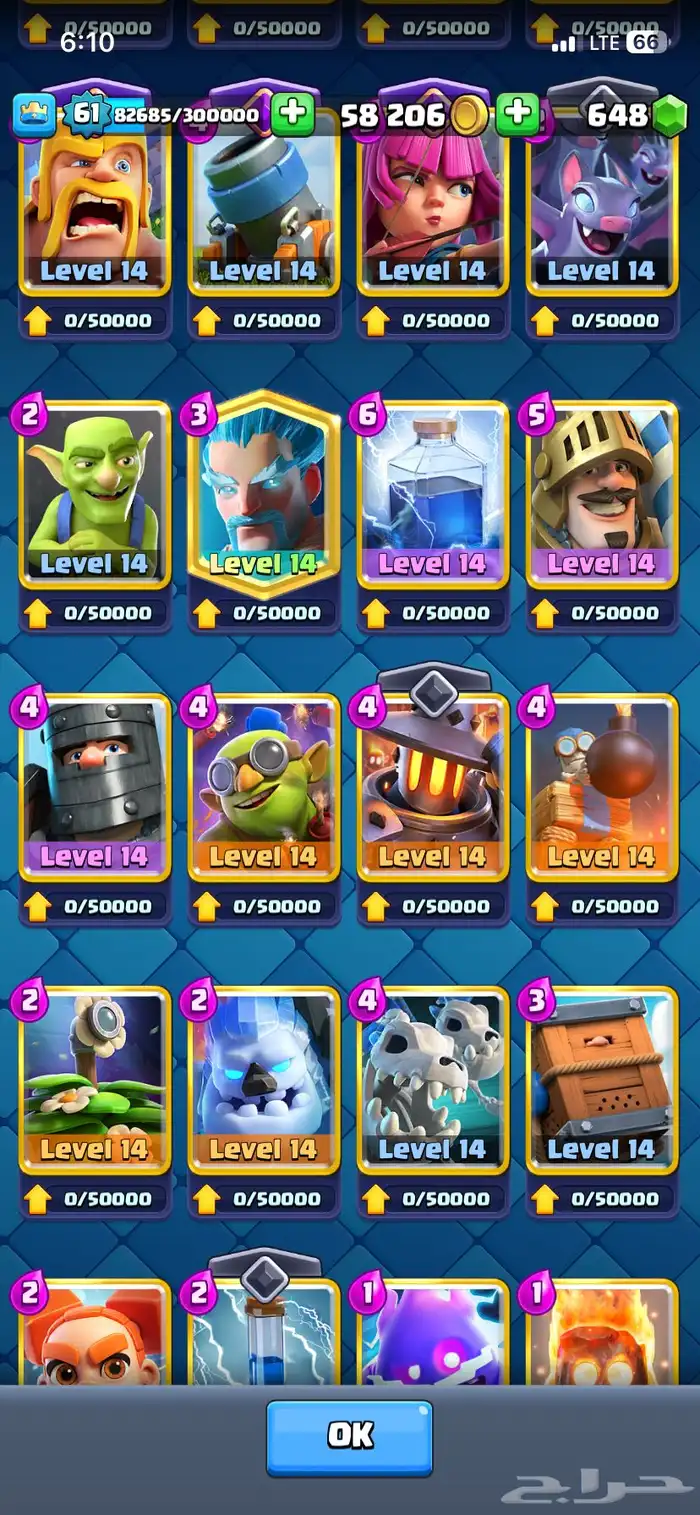Select the Bomb Tower card
700x1515 pixels.
pos(602,787)
